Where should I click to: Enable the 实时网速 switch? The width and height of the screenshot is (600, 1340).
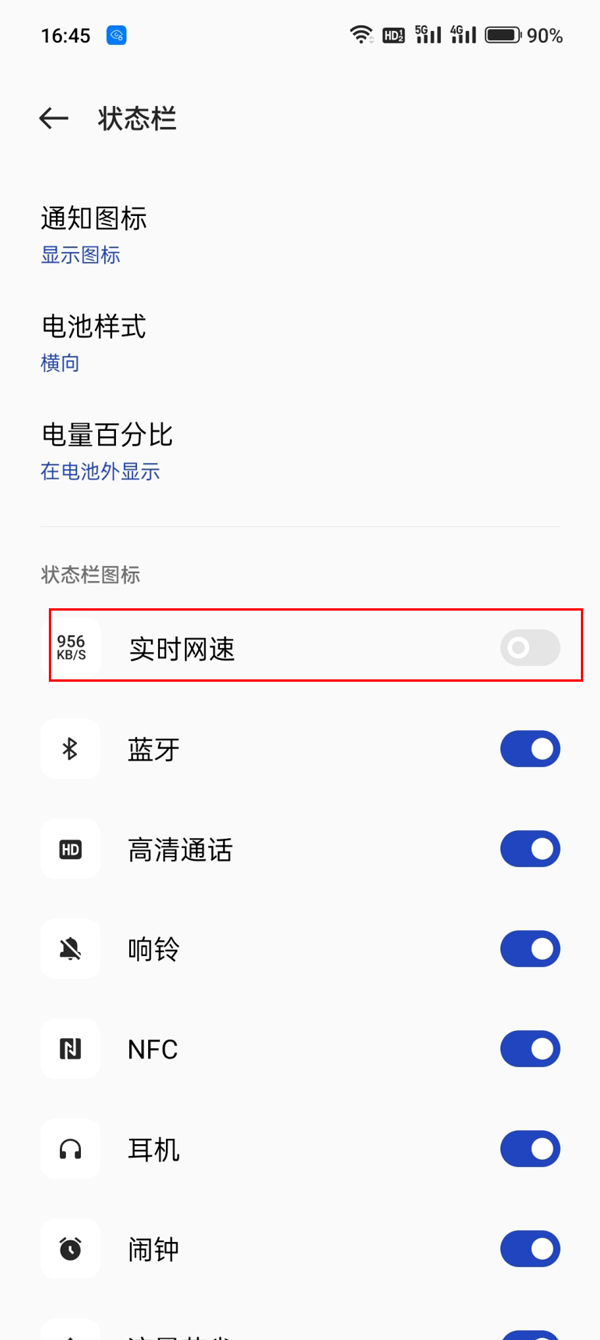click(x=530, y=648)
